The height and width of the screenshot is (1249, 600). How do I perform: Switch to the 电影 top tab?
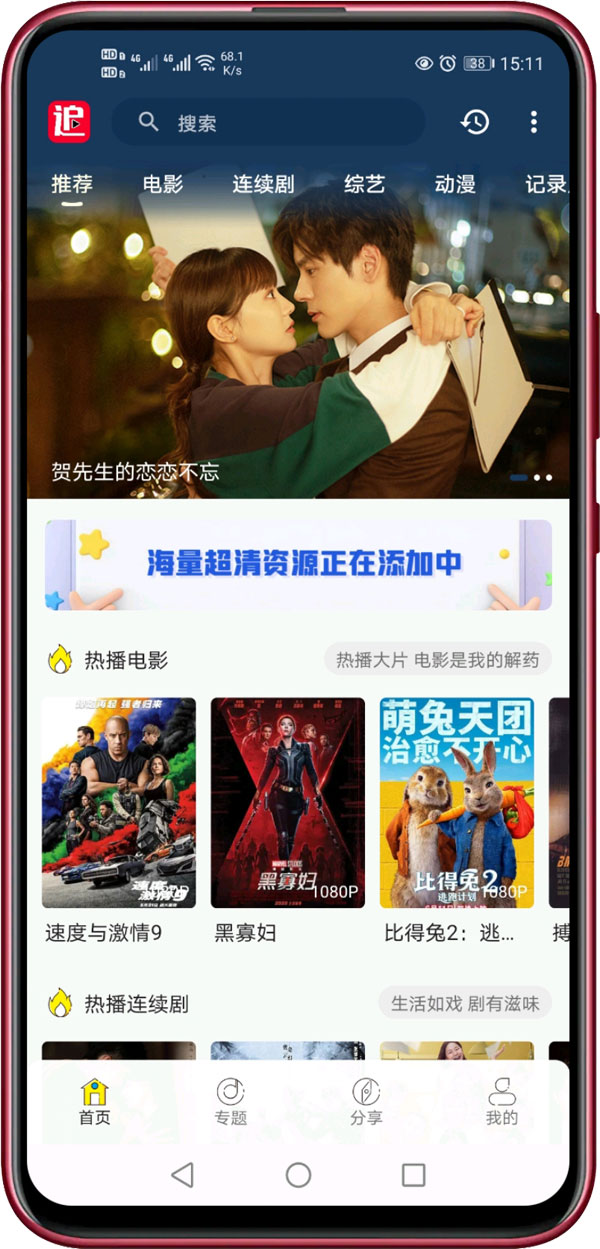[x=163, y=184]
